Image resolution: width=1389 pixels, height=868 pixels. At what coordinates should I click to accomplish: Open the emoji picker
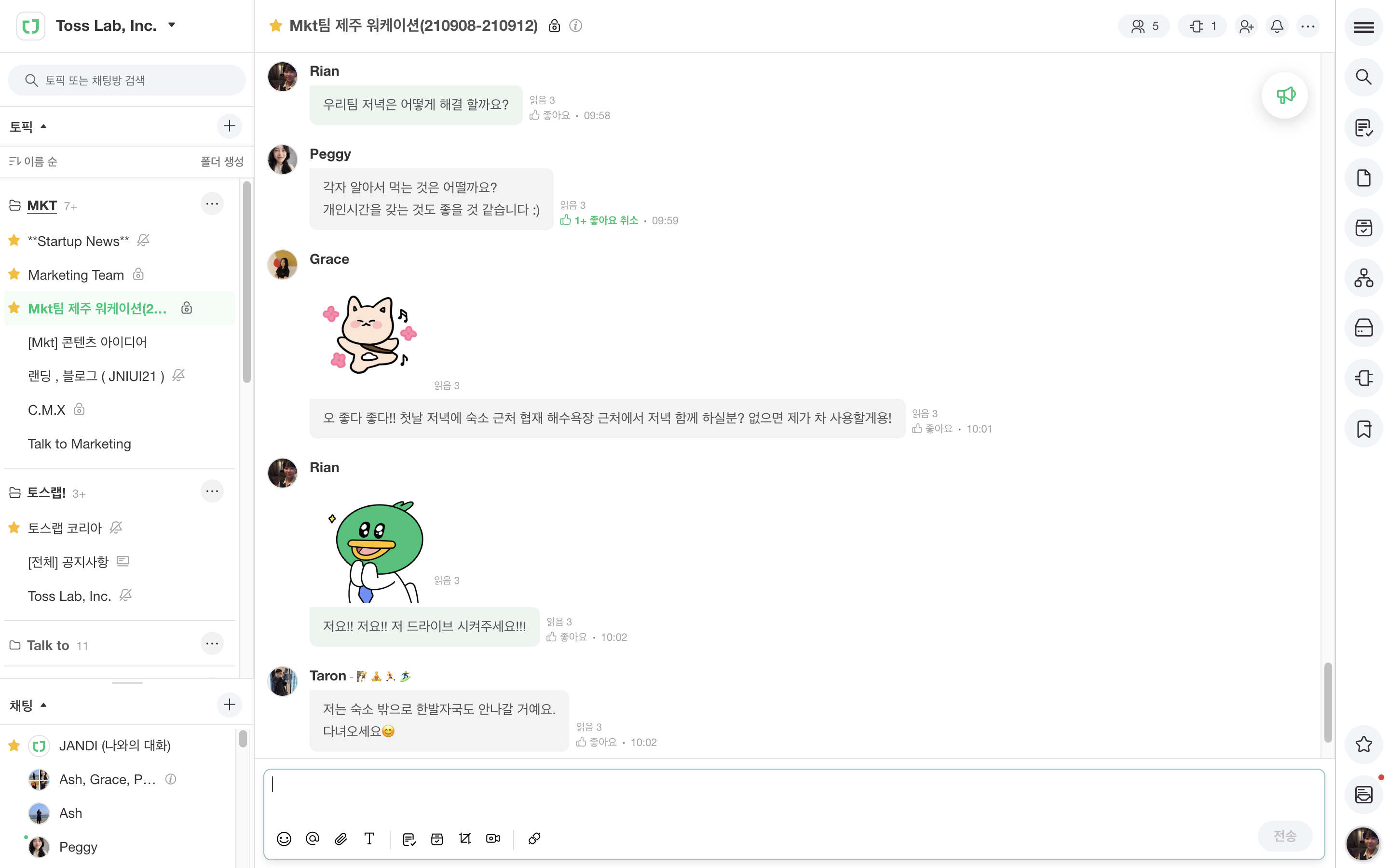tap(284, 839)
